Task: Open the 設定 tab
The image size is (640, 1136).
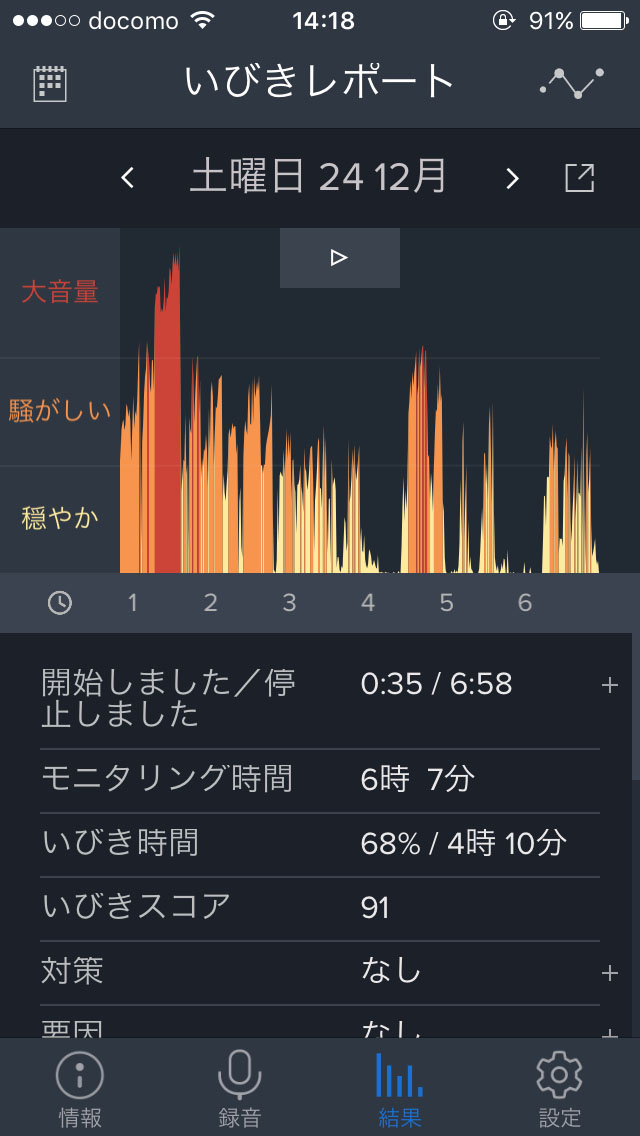Action: pos(559,1088)
